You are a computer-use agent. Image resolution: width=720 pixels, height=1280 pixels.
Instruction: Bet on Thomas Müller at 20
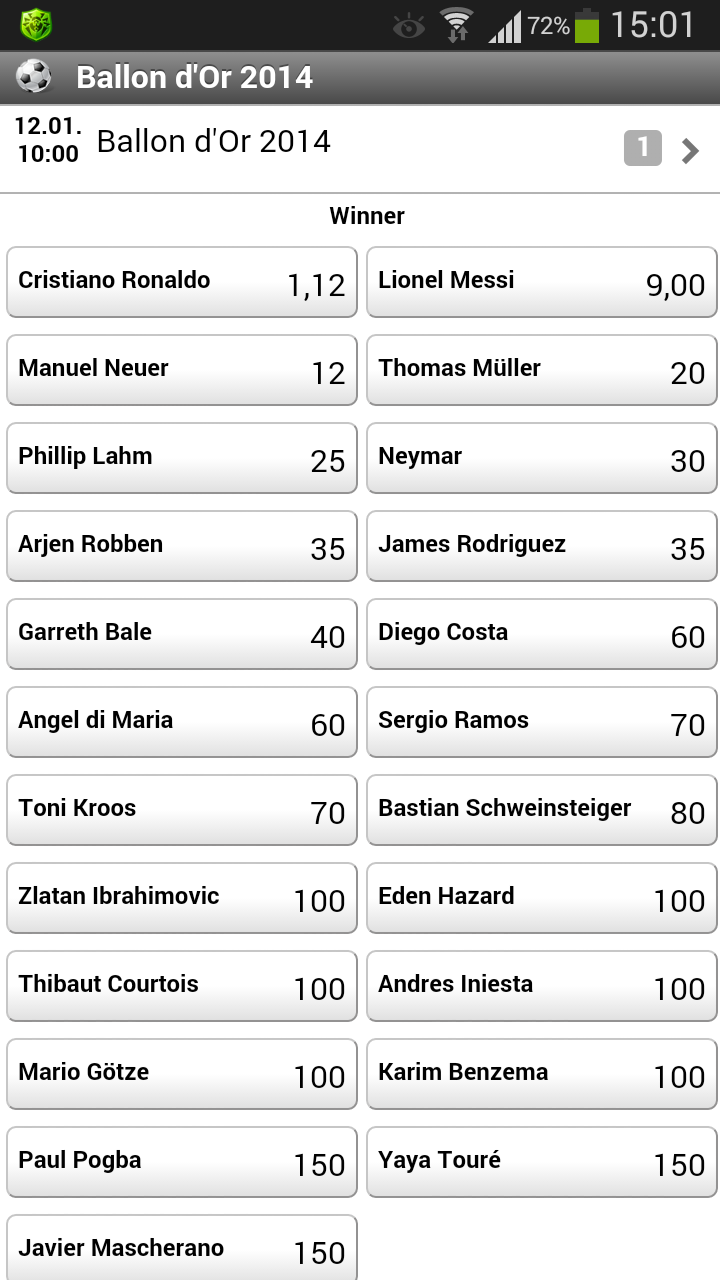point(542,371)
